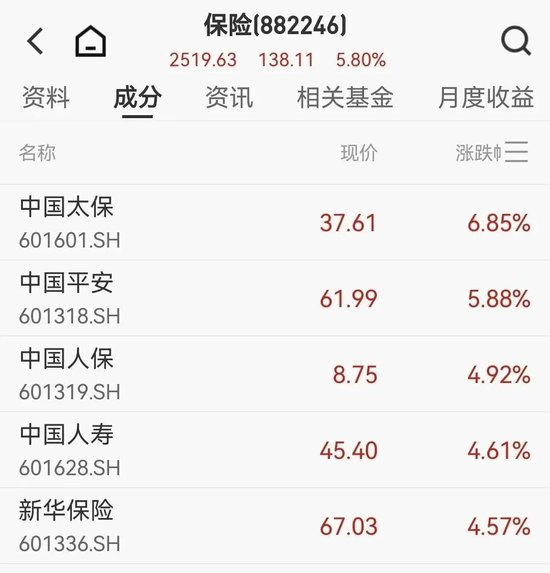Image resolution: width=550 pixels, height=573 pixels.
Task: Tap the home icon in header
Action: [91, 41]
